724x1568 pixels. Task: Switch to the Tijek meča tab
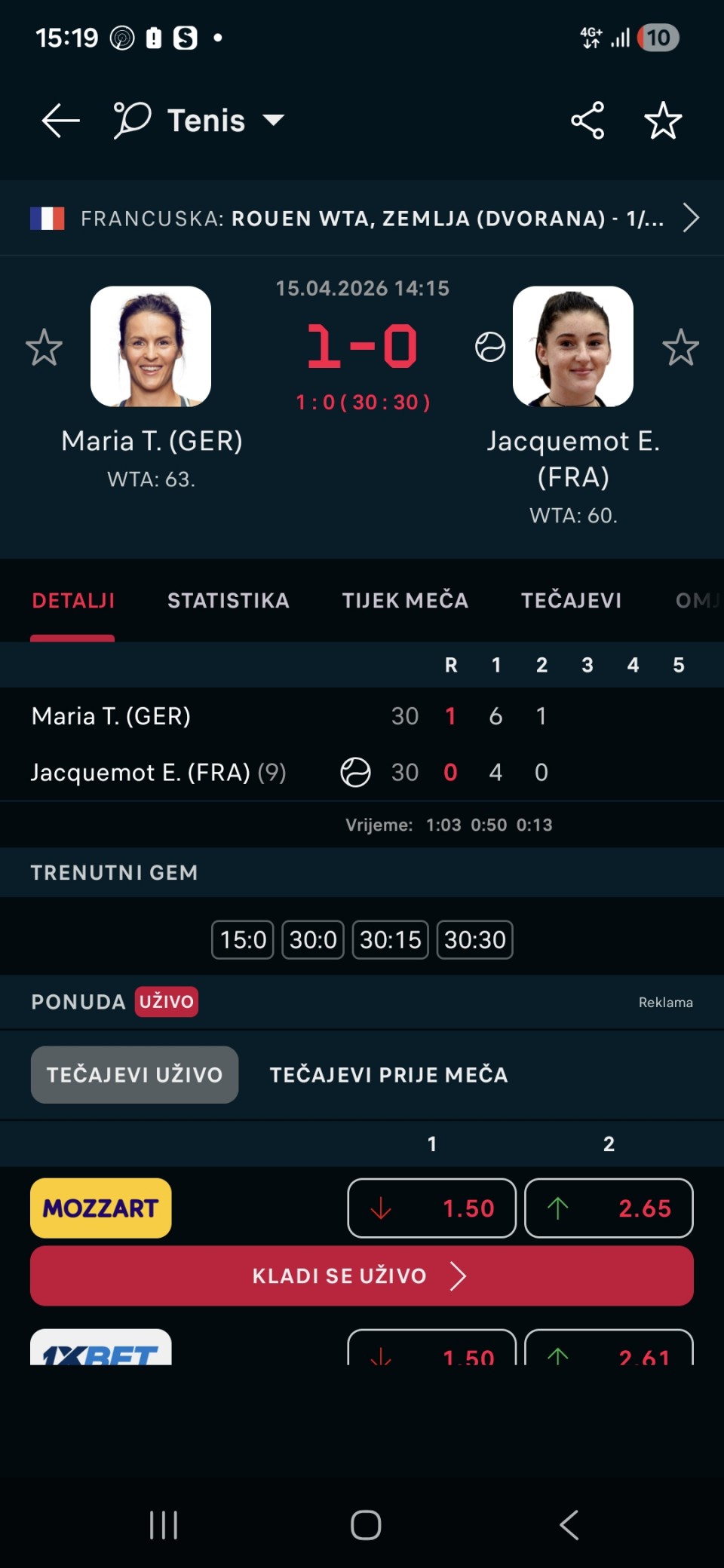click(x=405, y=601)
